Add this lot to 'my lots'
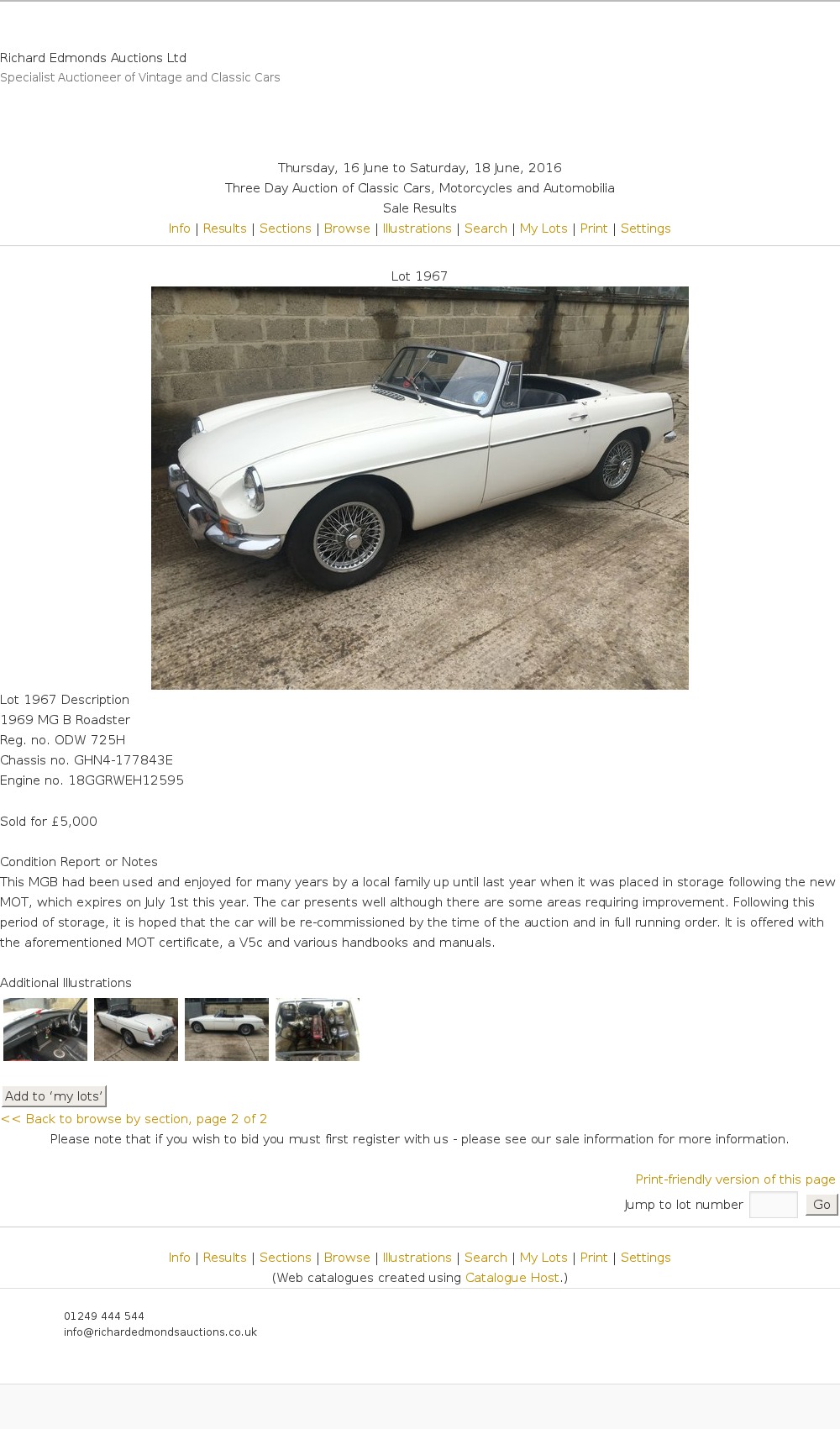 pos(54,1096)
